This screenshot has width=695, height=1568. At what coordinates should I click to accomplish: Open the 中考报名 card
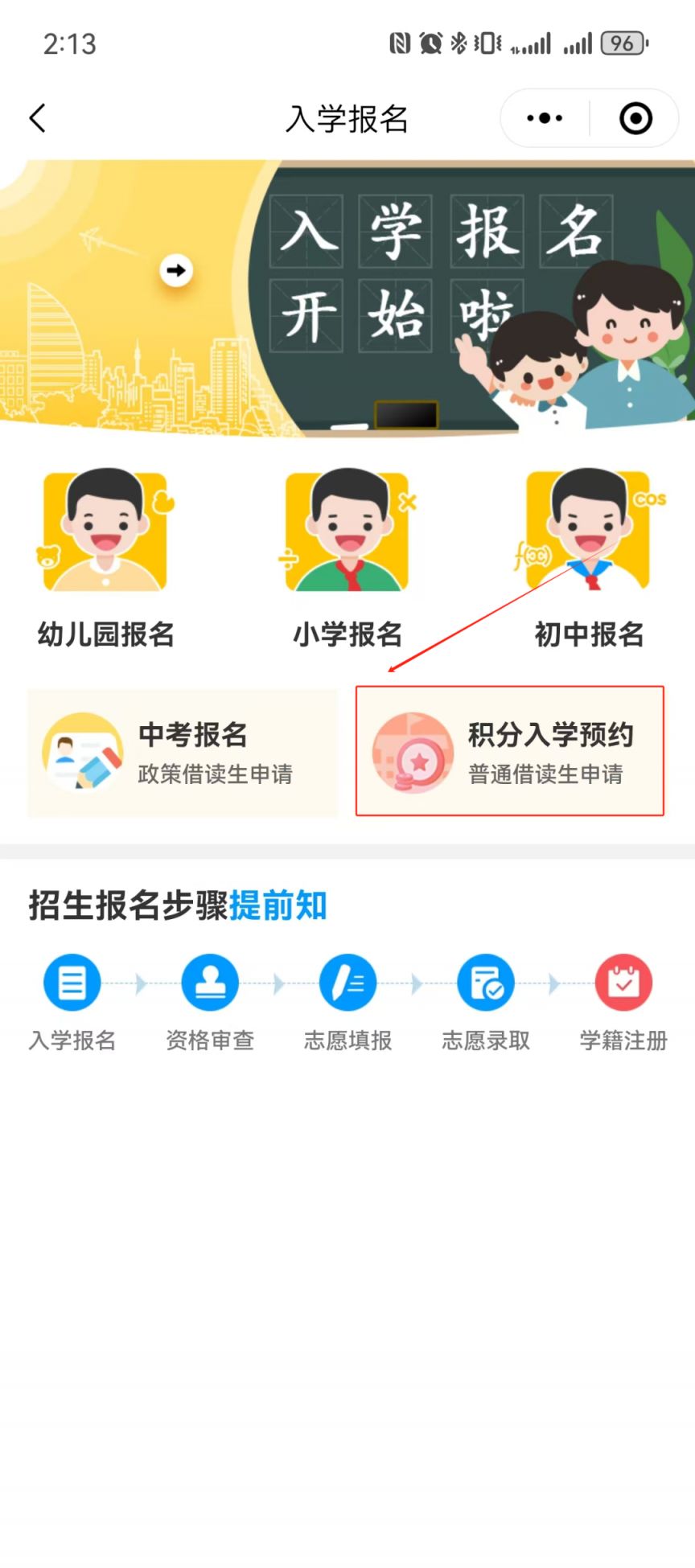(x=183, y=753)
